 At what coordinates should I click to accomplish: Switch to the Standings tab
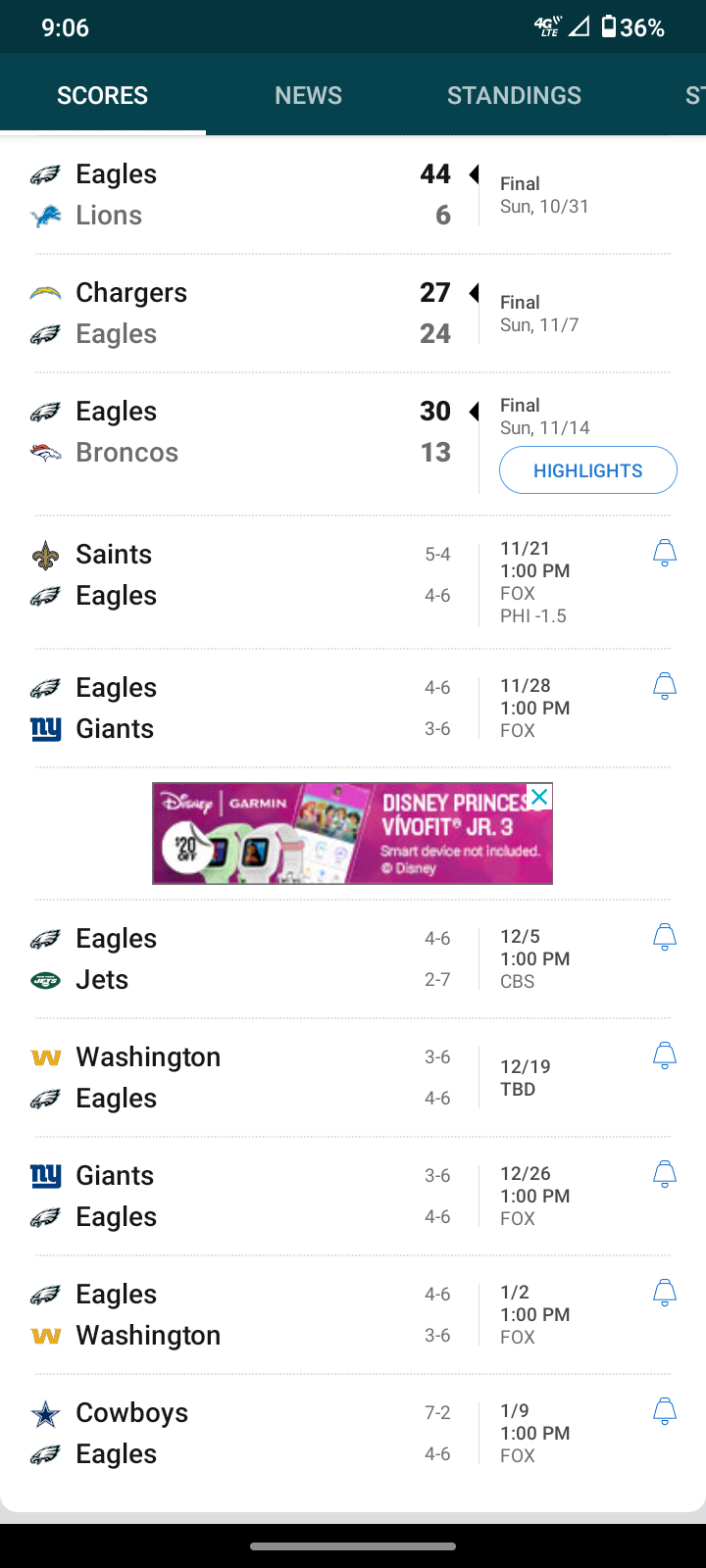click(x=514, y=95)
